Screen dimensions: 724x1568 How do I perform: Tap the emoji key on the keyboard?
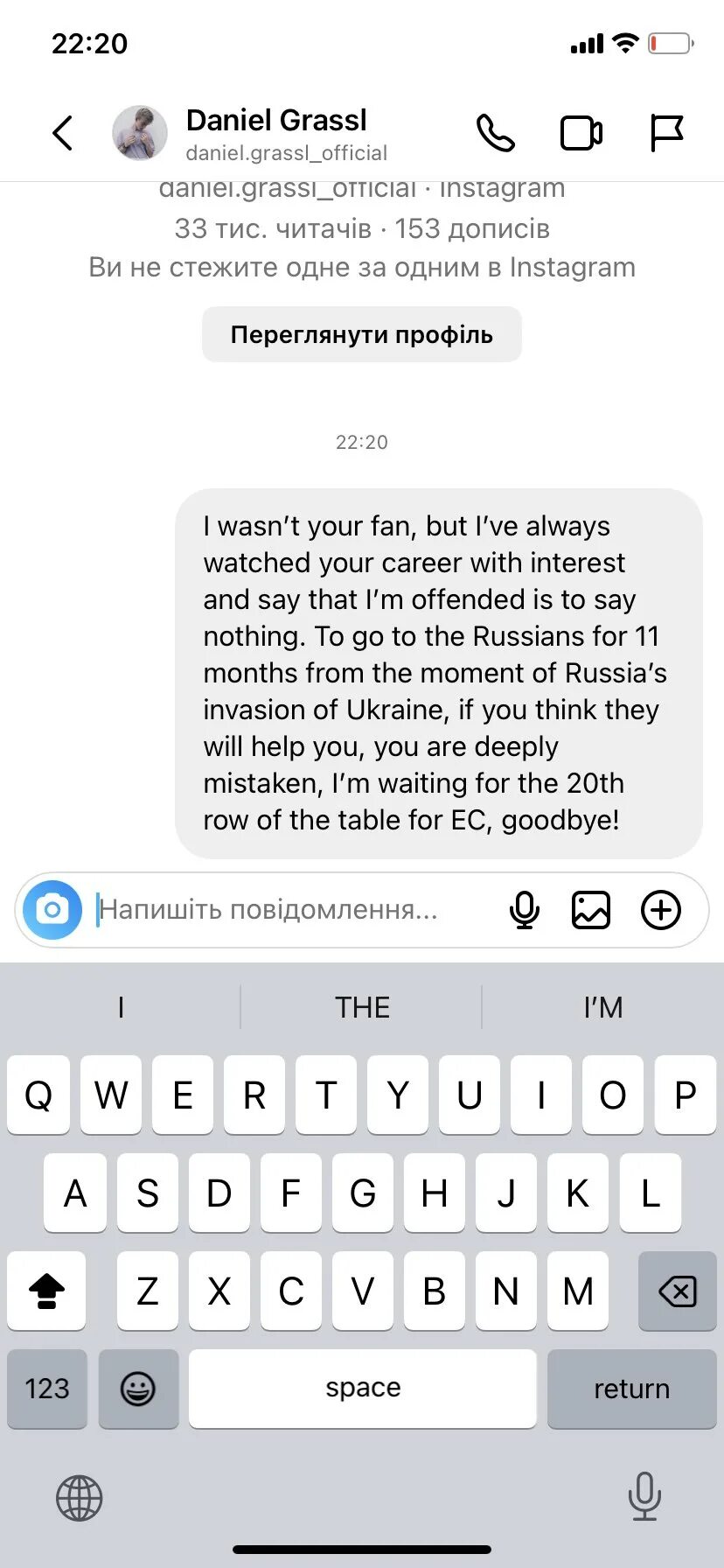click(x=138, y=1389)
